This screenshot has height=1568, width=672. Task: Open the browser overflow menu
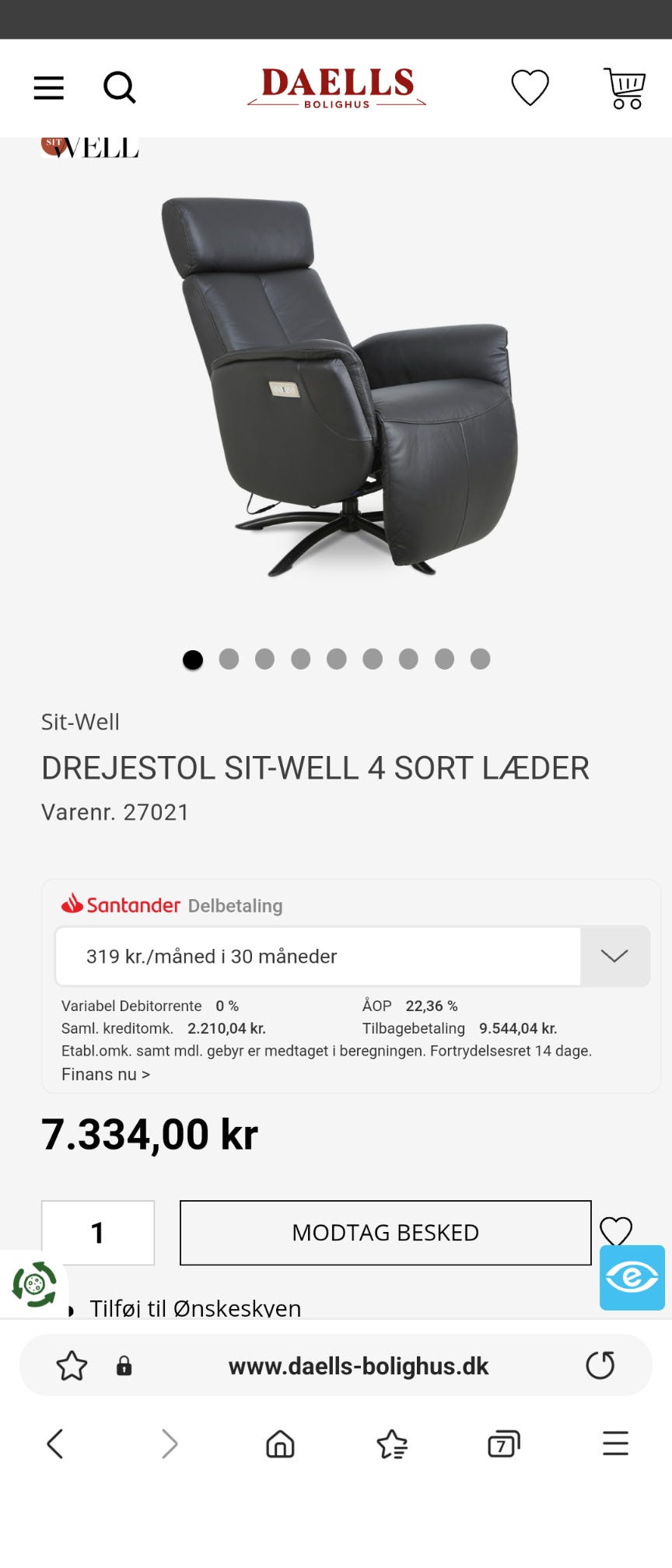point(614,1444)
